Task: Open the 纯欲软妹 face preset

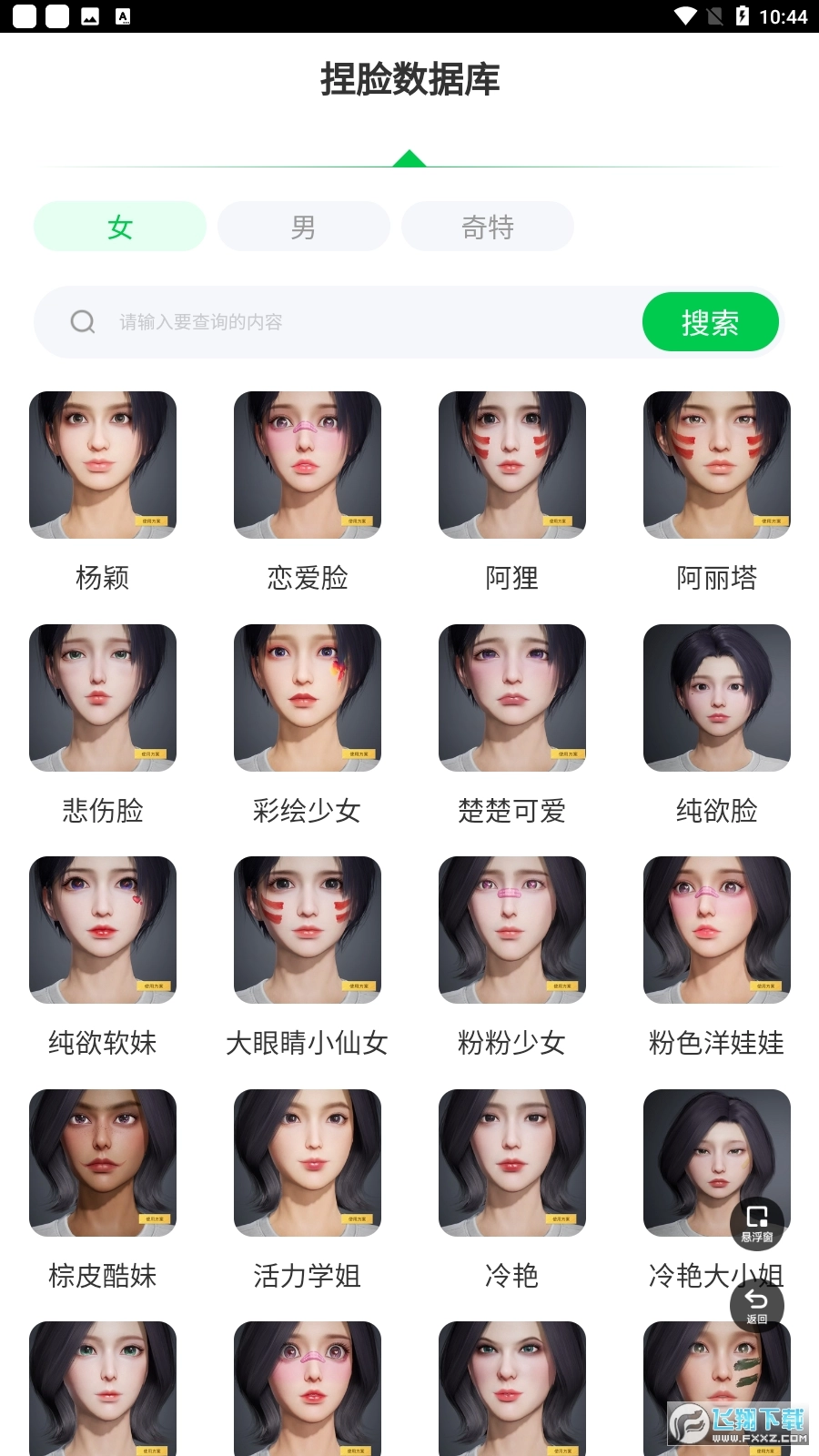Action: tap(103, 930)
